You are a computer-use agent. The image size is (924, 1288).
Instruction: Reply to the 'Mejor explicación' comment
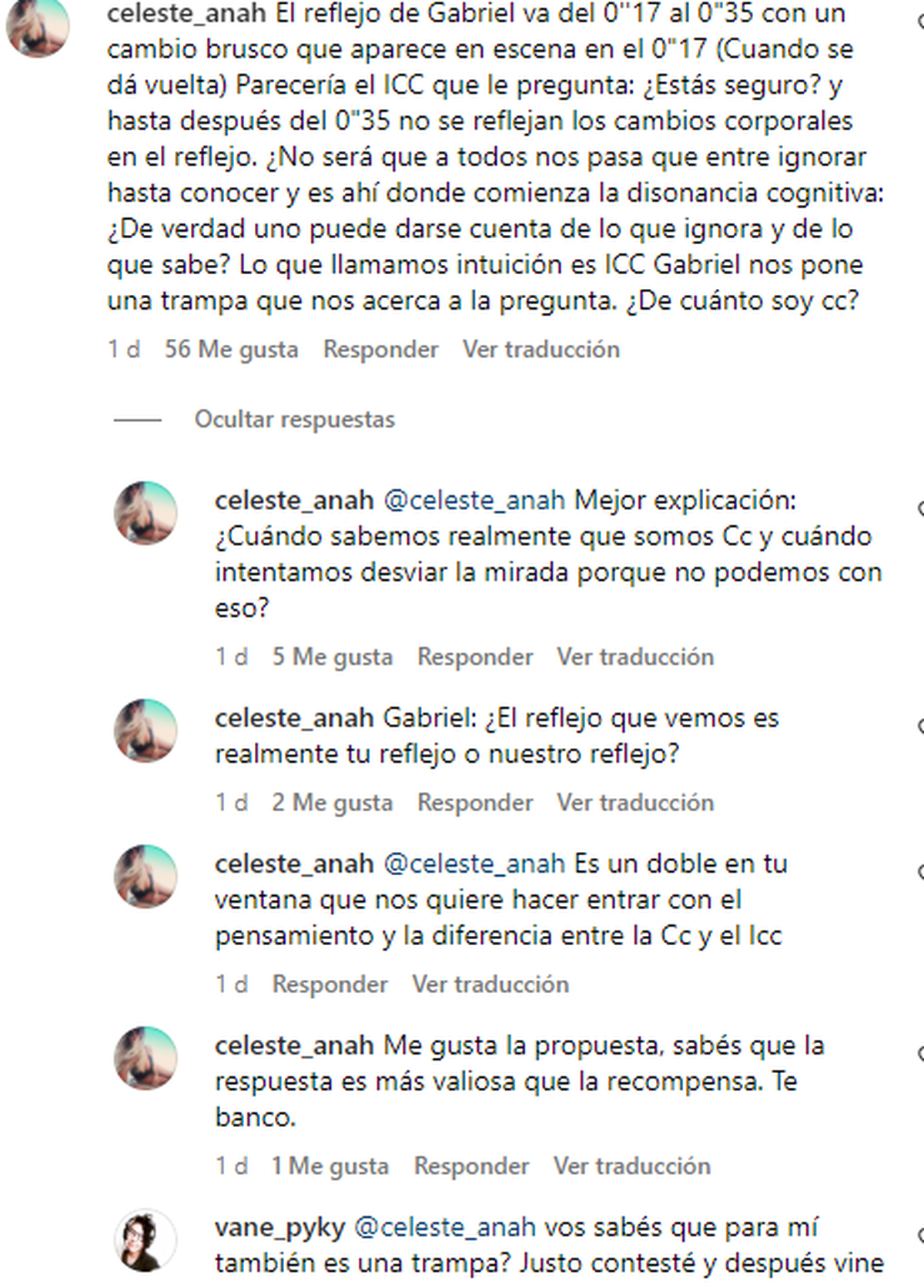[x=474, y=657]
